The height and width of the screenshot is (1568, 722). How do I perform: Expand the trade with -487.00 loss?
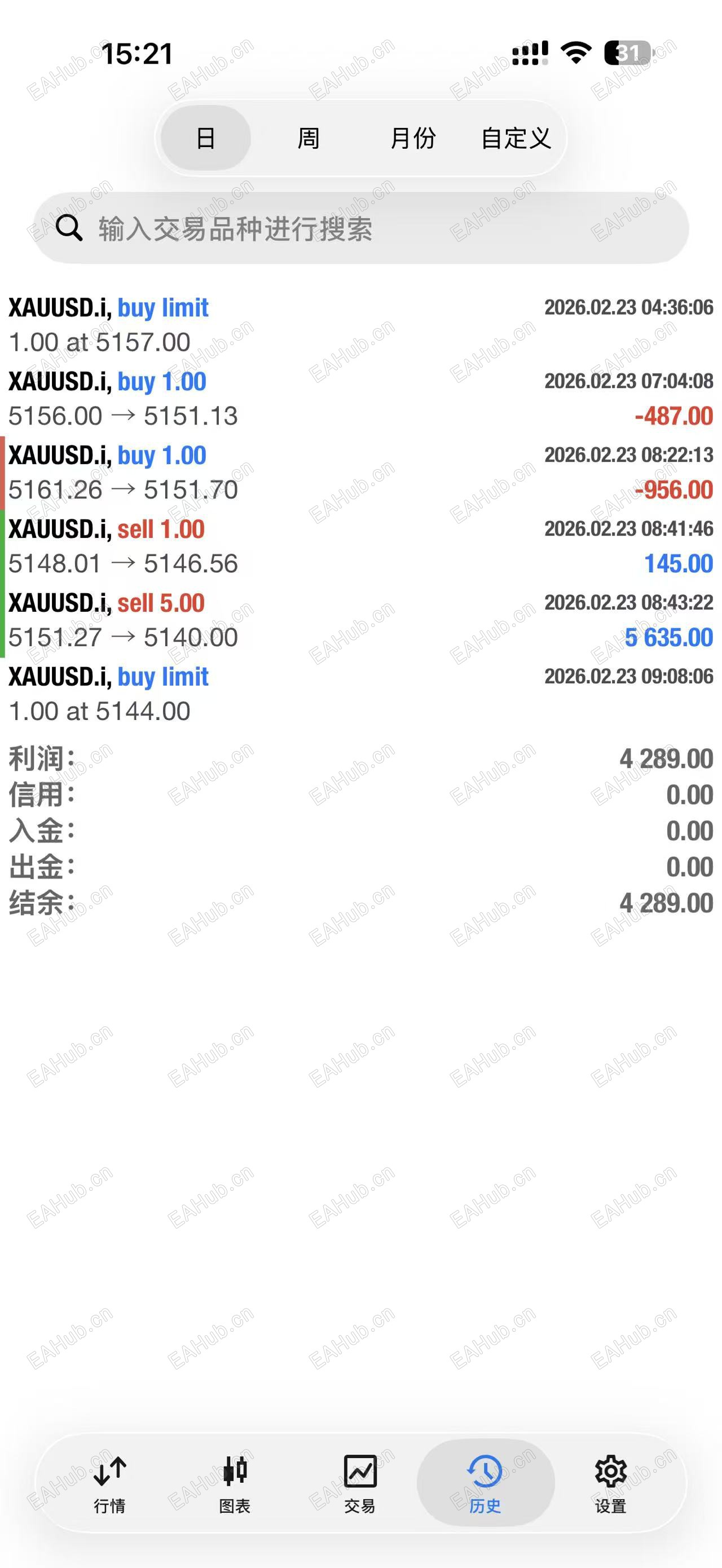pyautogui.click(x=360, y=399)
